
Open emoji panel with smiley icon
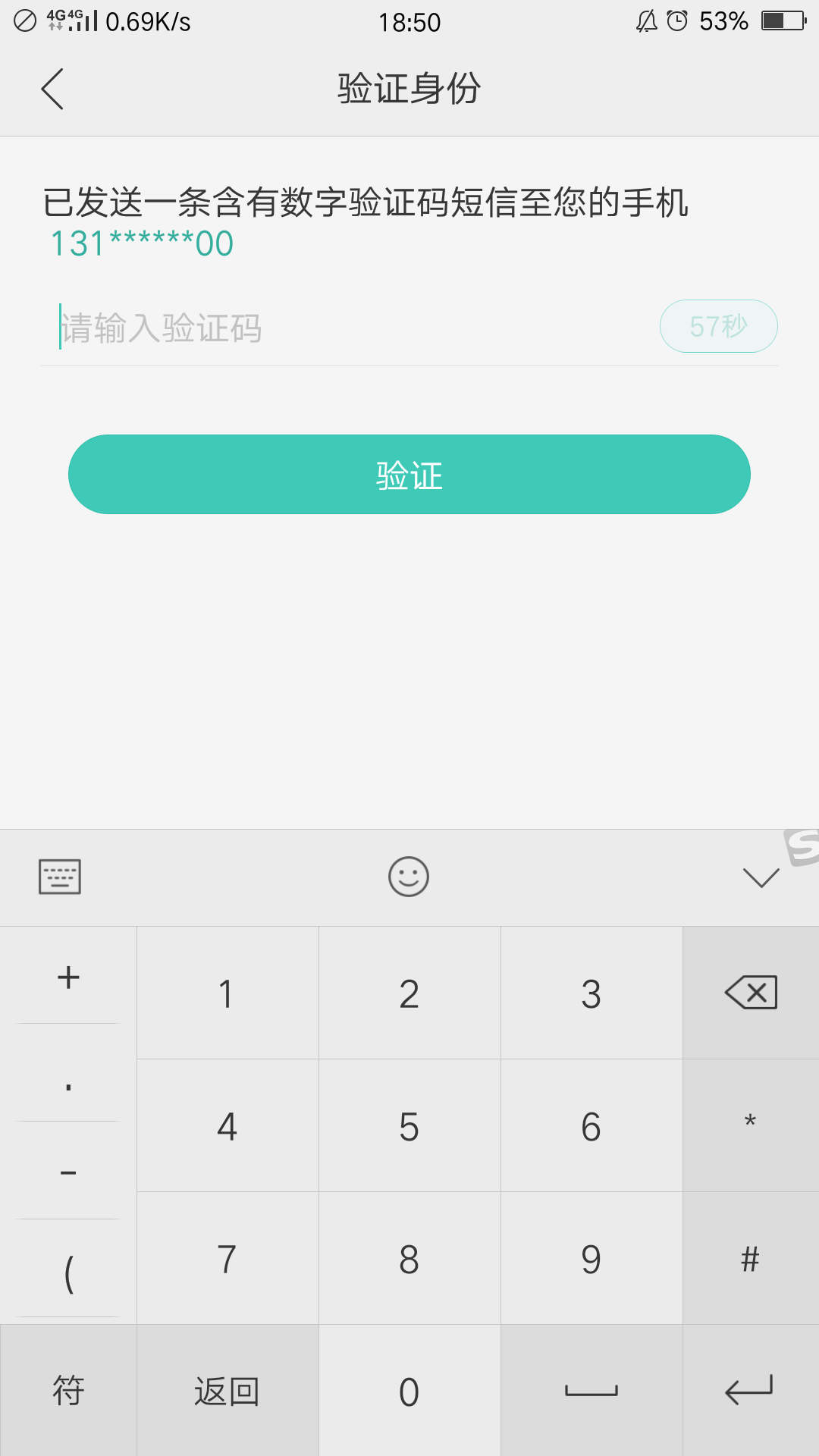pyautogui.click(x=409, y=877)
